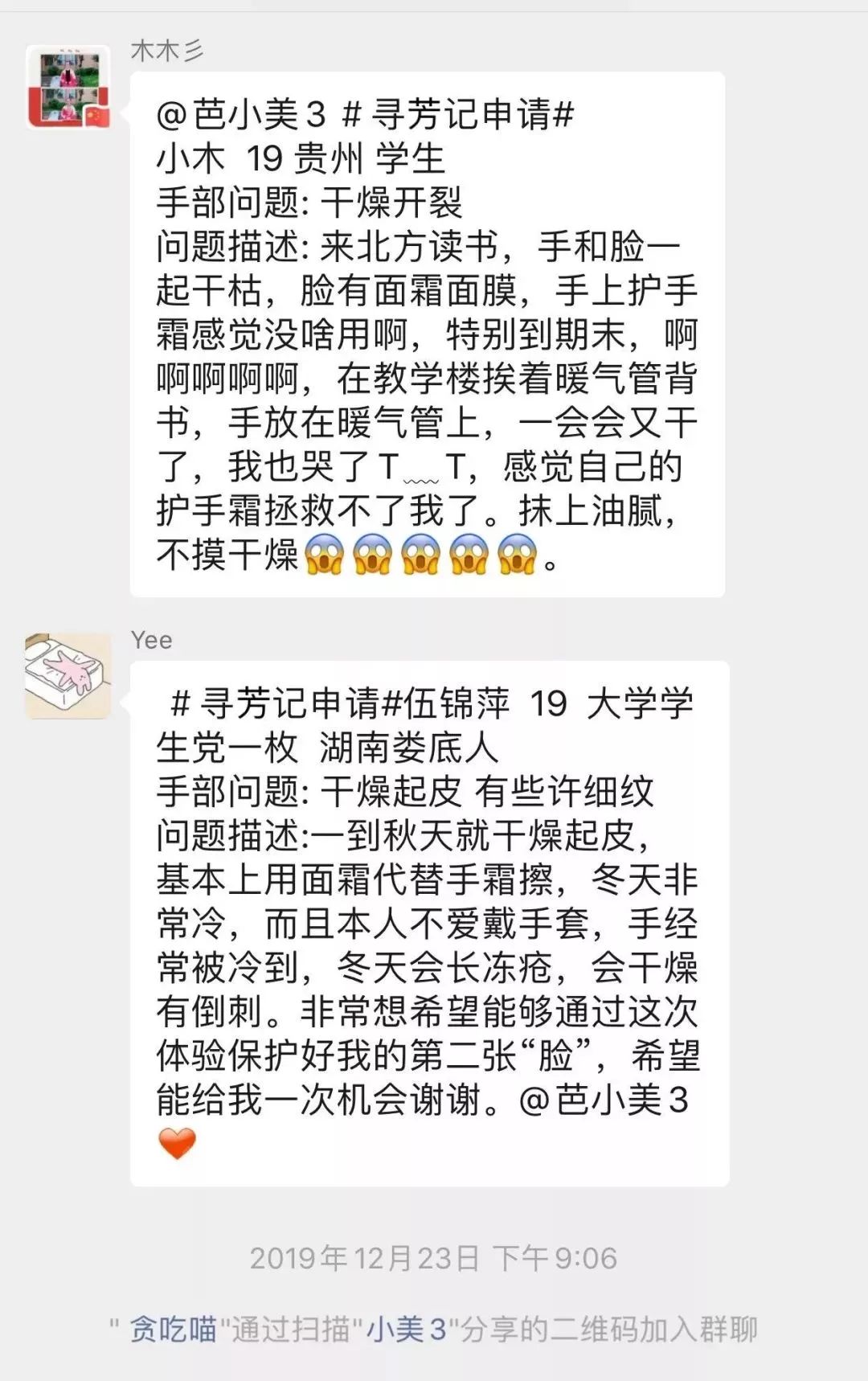
Task: Open 木木彡's profile avatar
Action: click(68, 87)
